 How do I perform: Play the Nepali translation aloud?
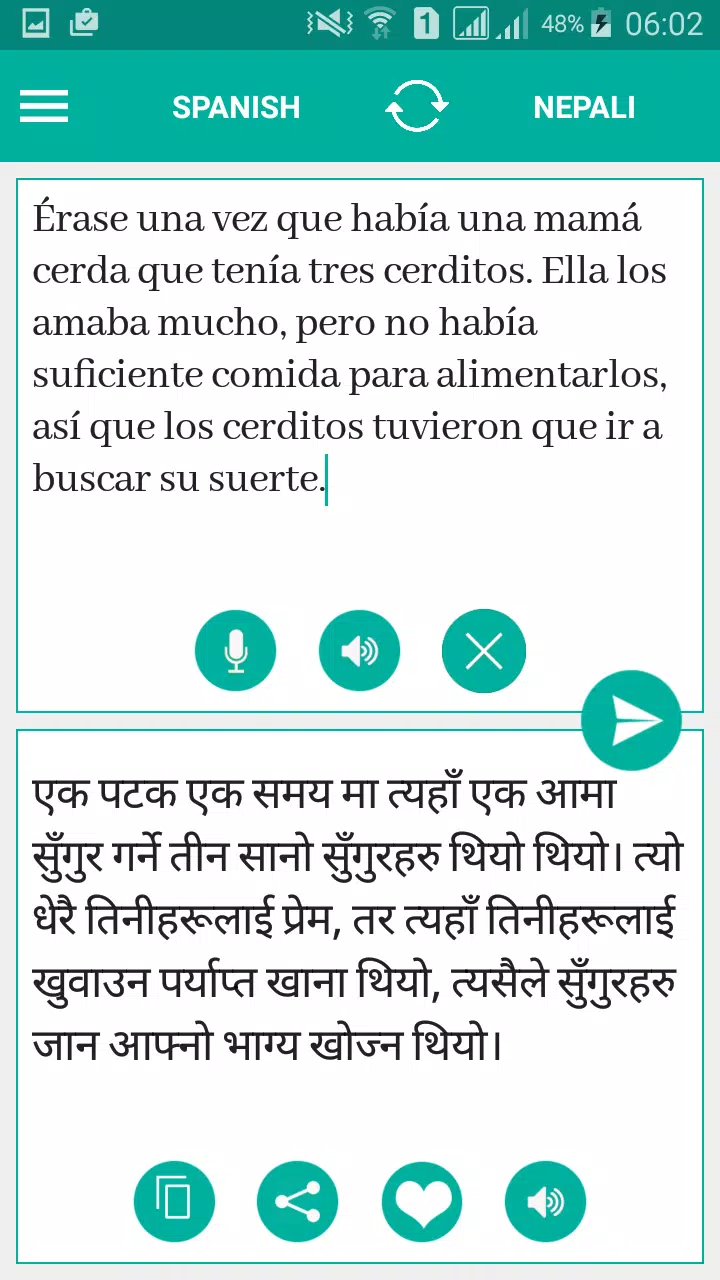pyautogui.click(x=546, y=1201)
